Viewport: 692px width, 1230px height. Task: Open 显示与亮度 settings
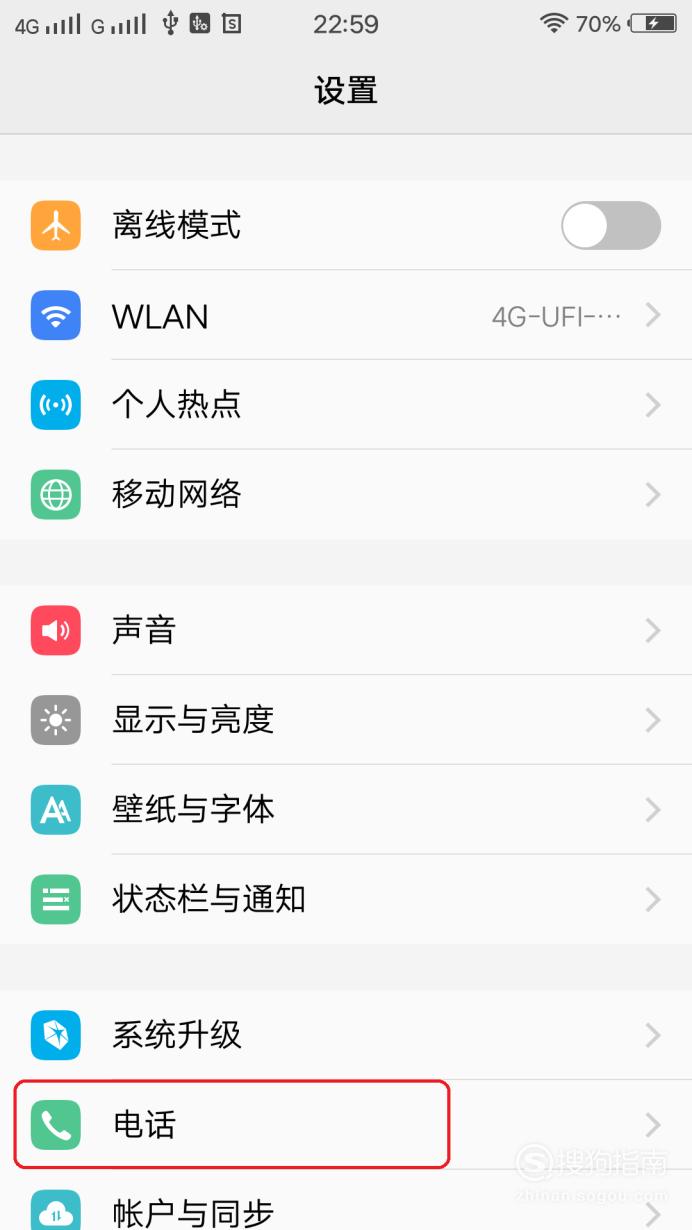point(346,720)
